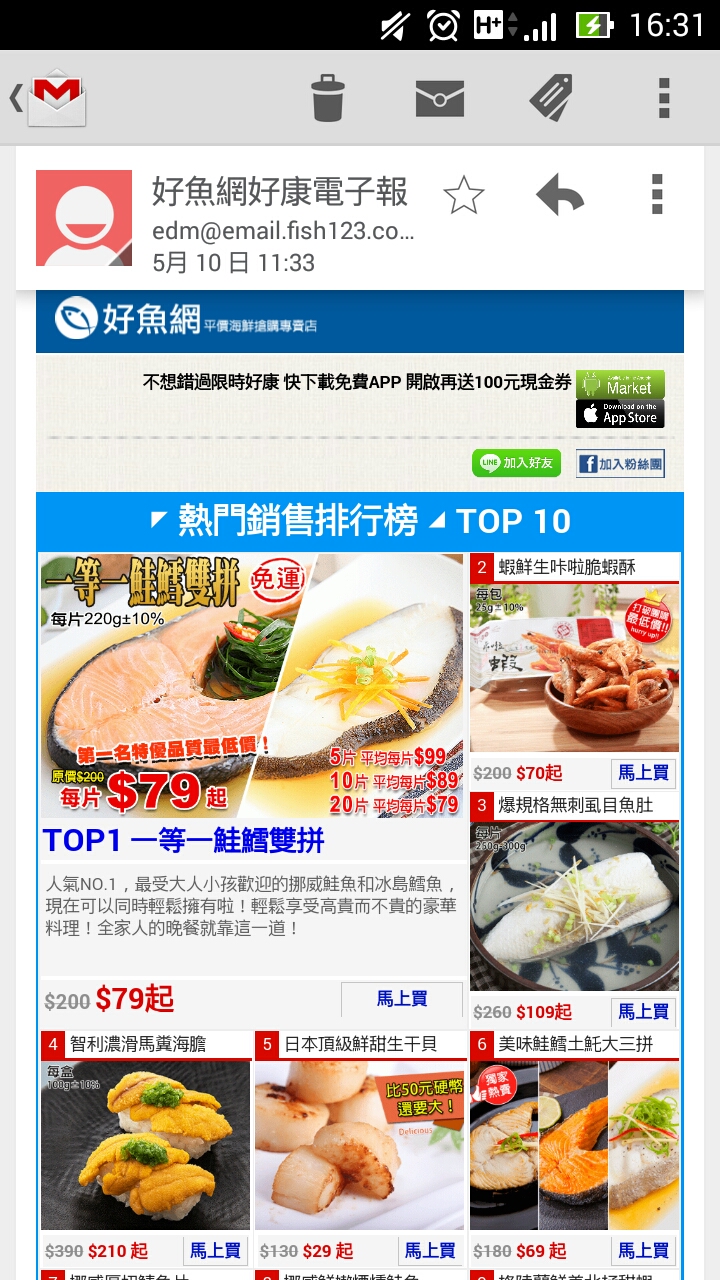
Task: Open the sender's contact avatar
Action: (84, 218)
